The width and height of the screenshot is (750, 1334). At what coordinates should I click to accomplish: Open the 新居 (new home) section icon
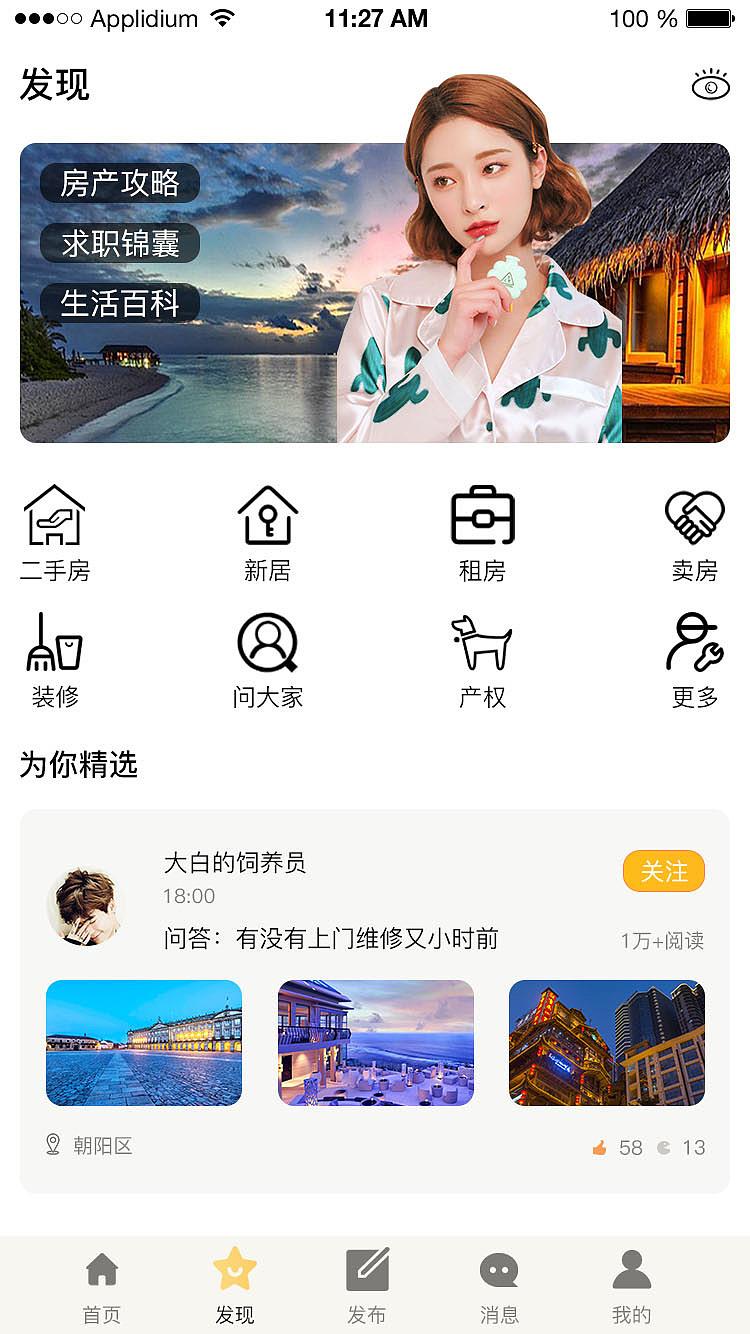[x=267, y=515]
